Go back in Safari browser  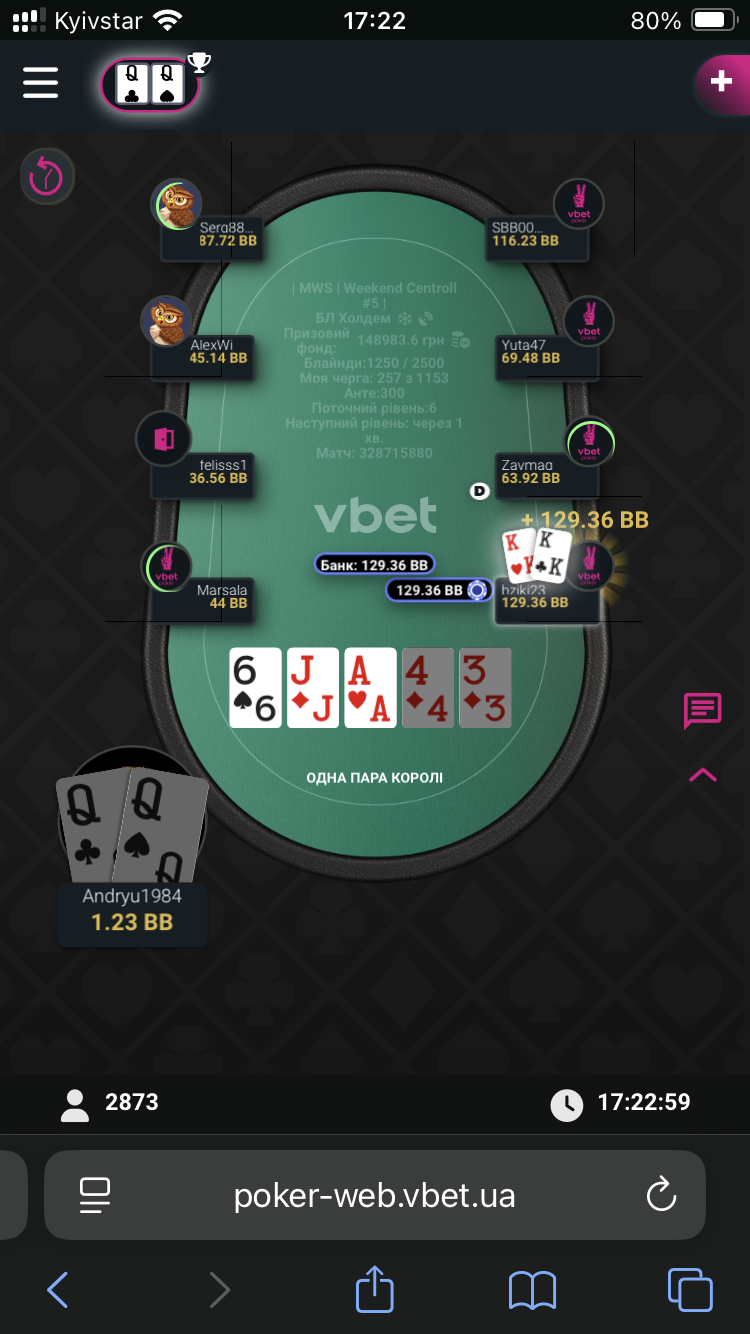[x=58, y=1290]
